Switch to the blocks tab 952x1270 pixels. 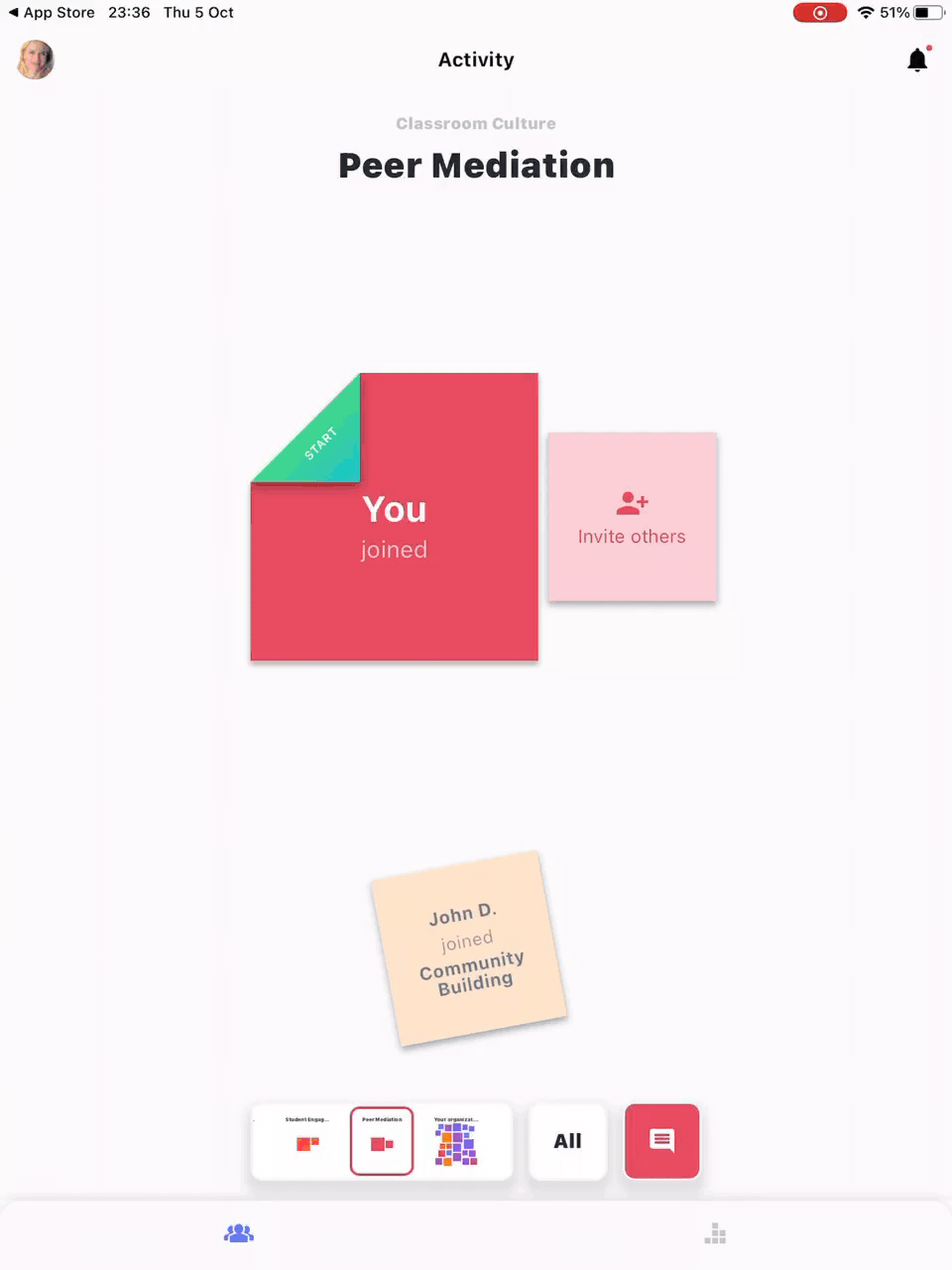pyautogui.click(x=715, y=1233)
